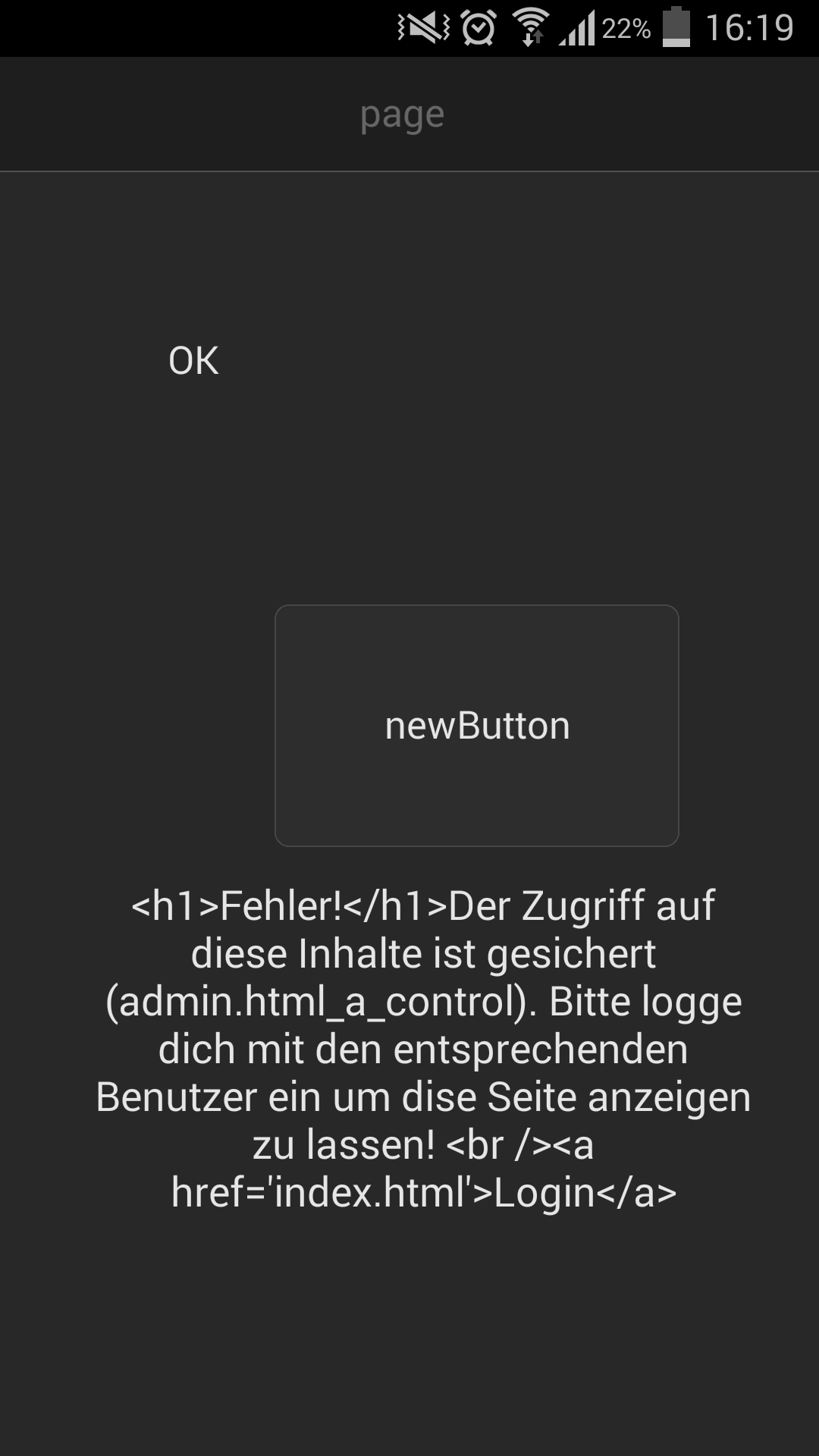819x1456 pixels.
Task: Tap the newButton button
Action: tap(476, 725)
